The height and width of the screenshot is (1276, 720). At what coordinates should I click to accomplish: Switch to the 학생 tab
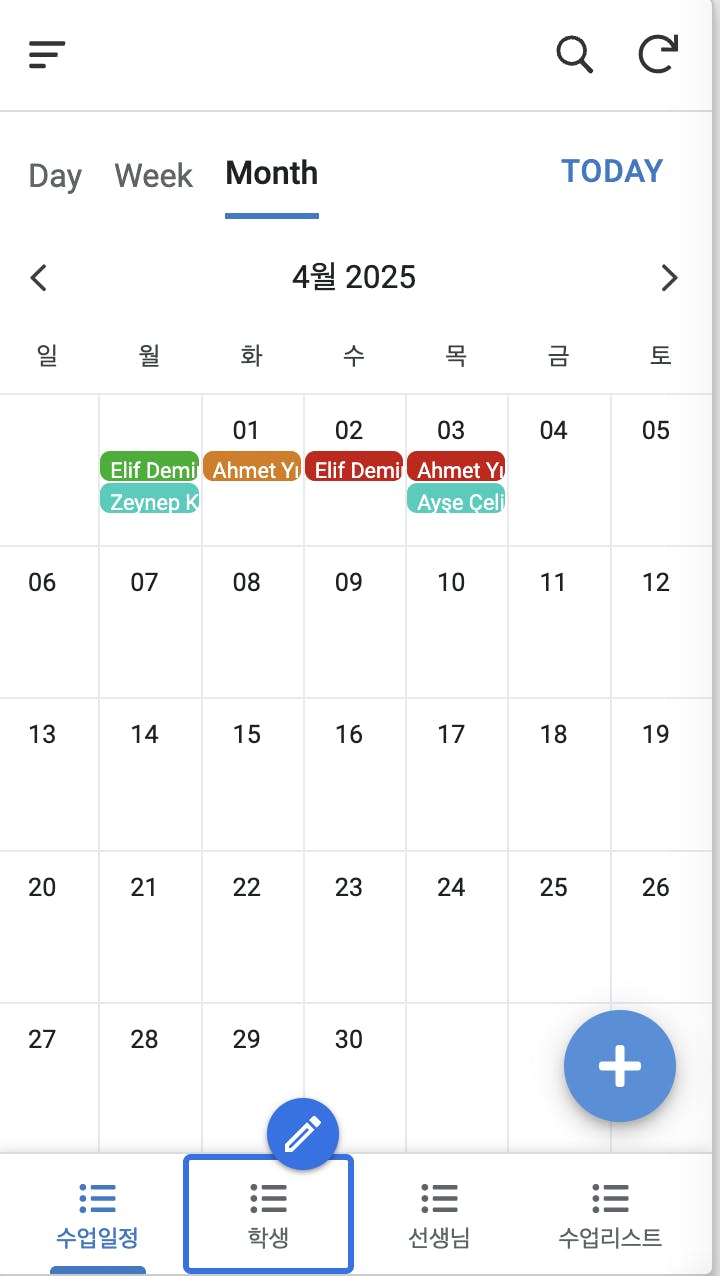tap(268, 1214)
